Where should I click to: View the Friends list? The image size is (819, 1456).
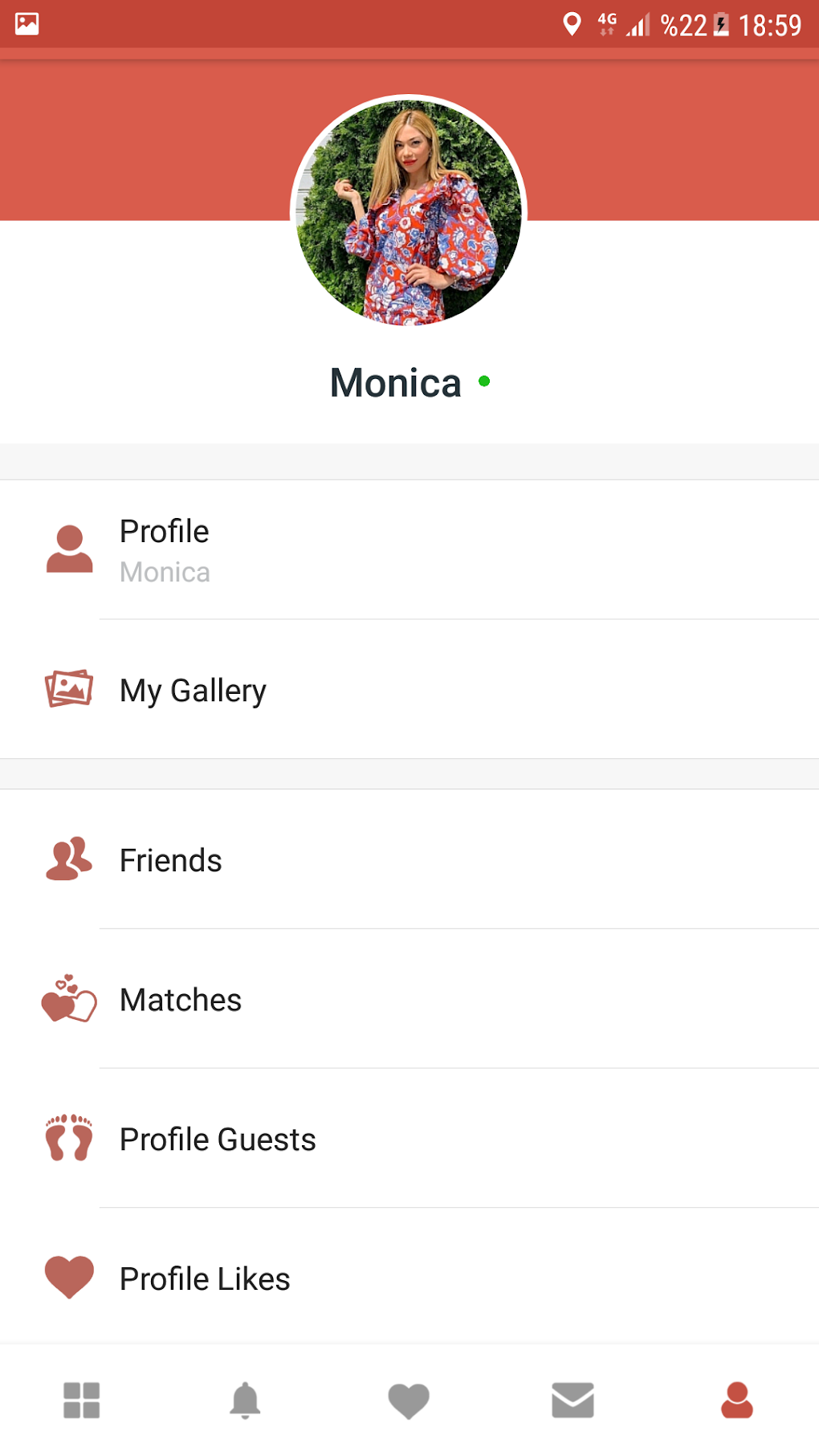tap(409, 860)
